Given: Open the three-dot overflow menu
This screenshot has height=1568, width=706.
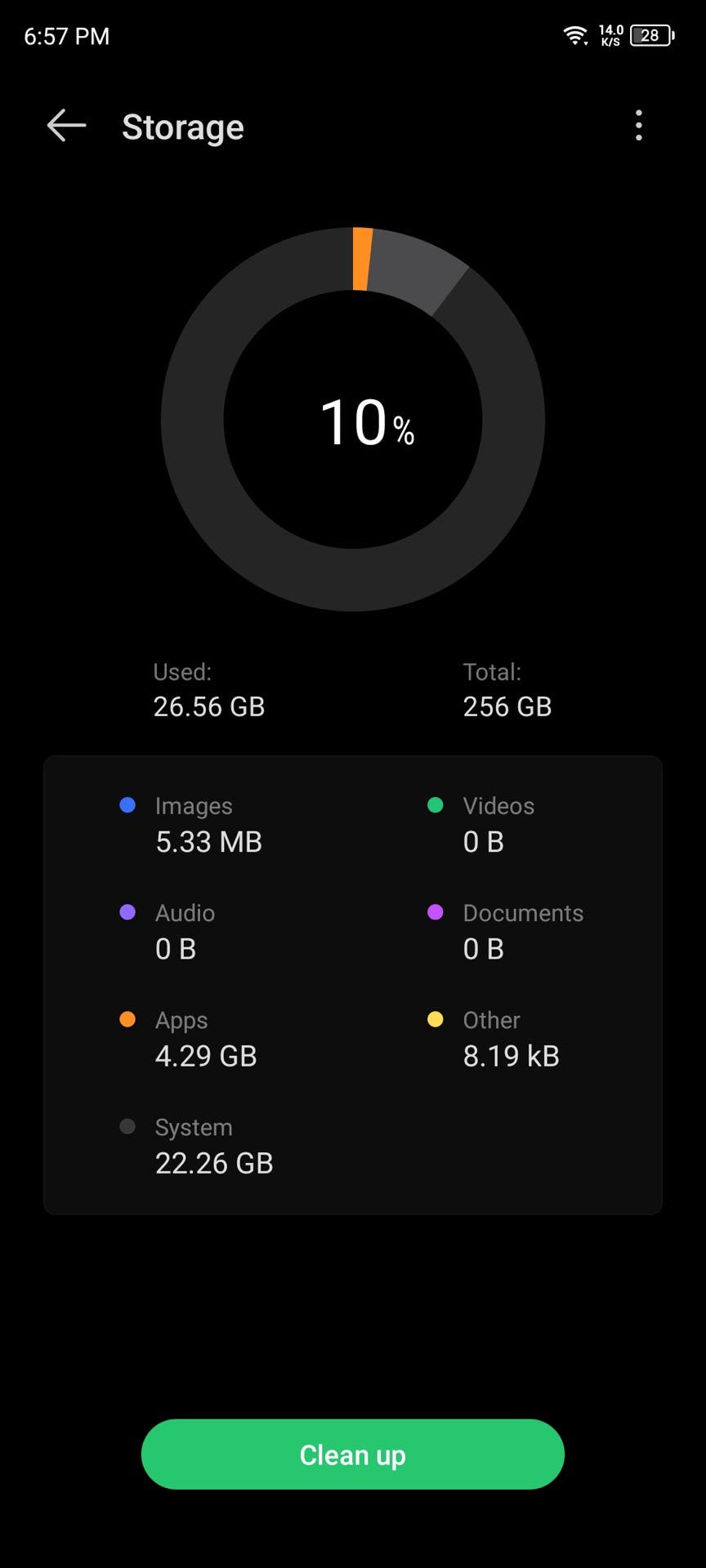Looking at the screenshot, I should point(639,126).
